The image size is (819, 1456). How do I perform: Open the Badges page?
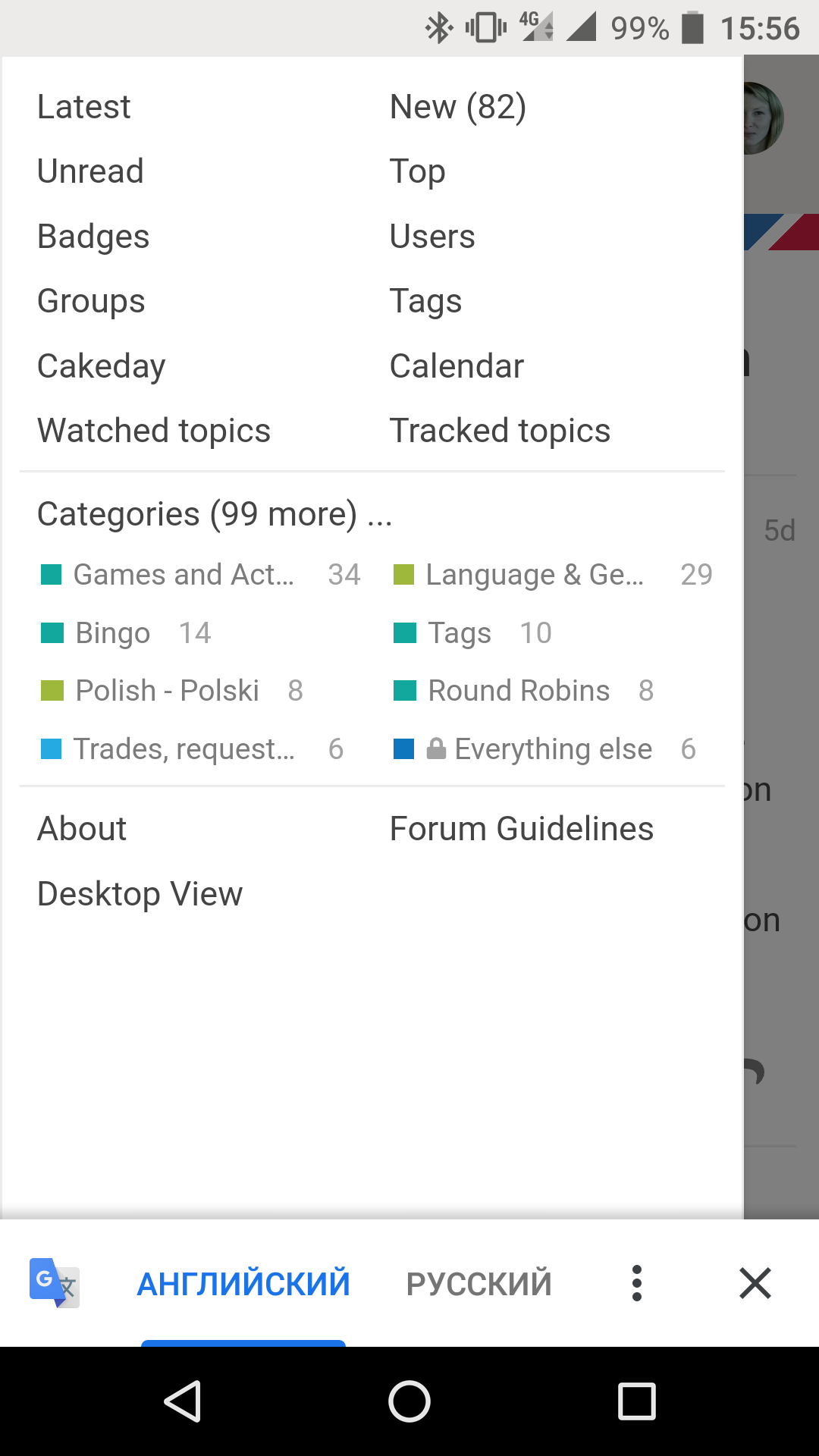(x=93, y=237)
